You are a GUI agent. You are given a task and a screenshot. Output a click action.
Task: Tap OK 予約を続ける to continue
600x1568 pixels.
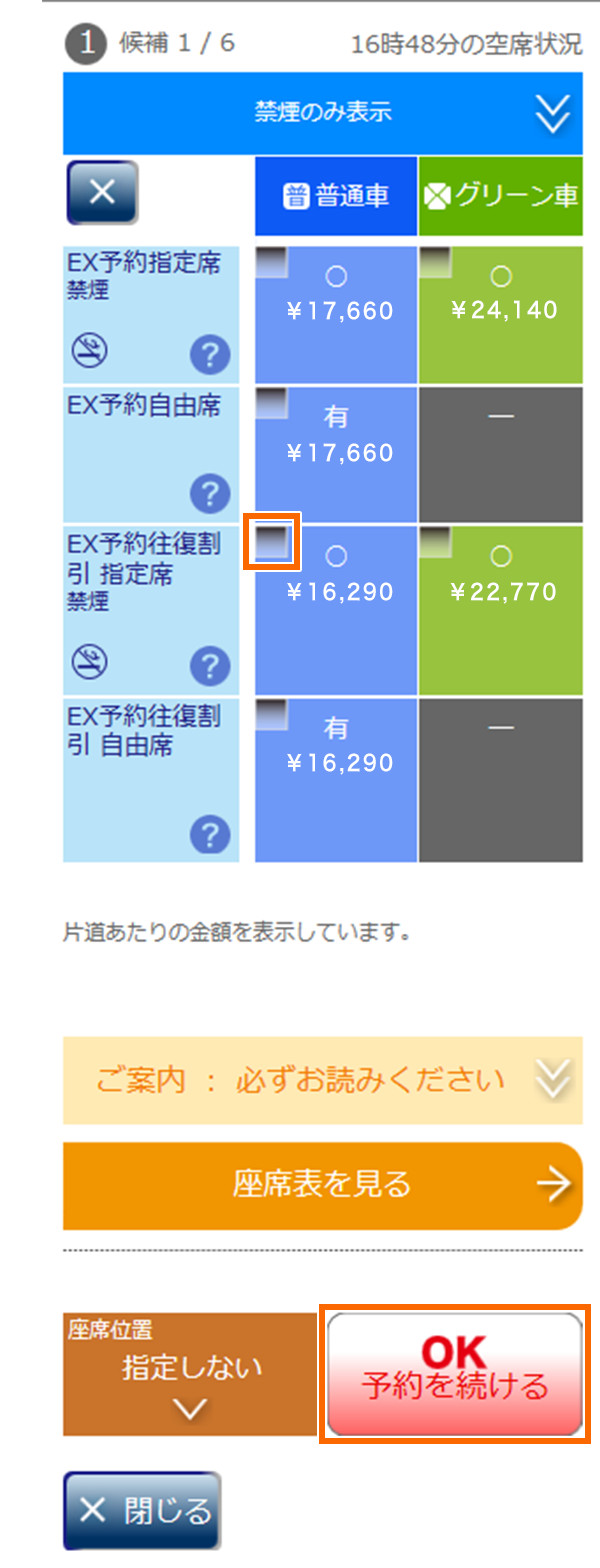point(455,1374)
